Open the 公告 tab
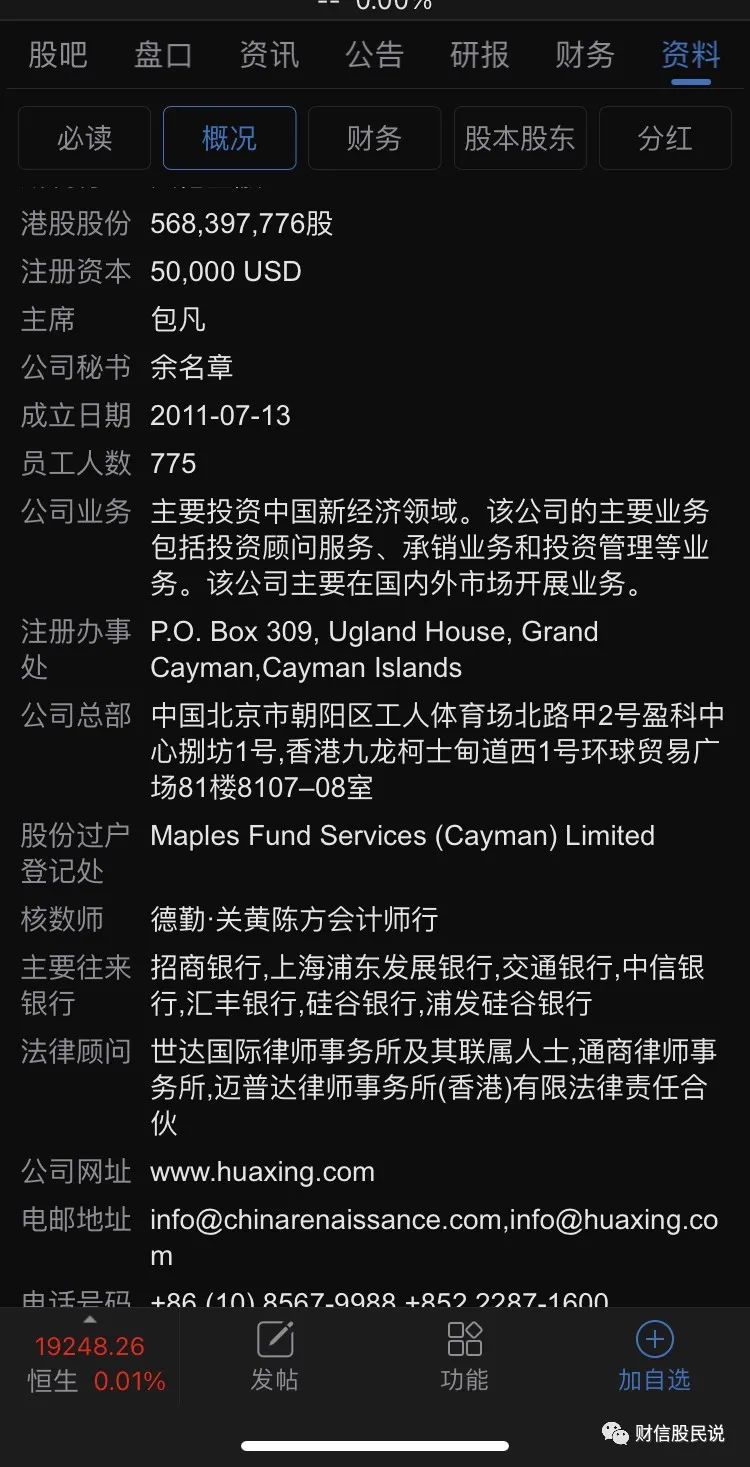Screen dimensions: 750x1467 [374, 54]
